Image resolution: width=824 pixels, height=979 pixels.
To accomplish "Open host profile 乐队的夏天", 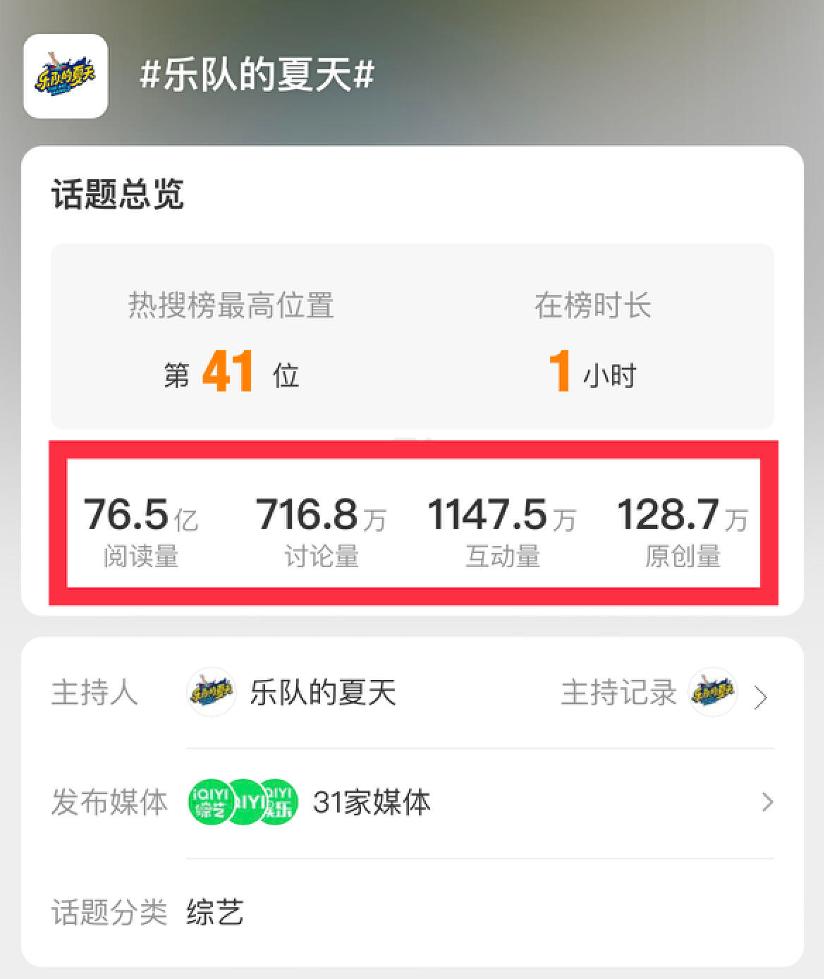I will pos(322,693).
